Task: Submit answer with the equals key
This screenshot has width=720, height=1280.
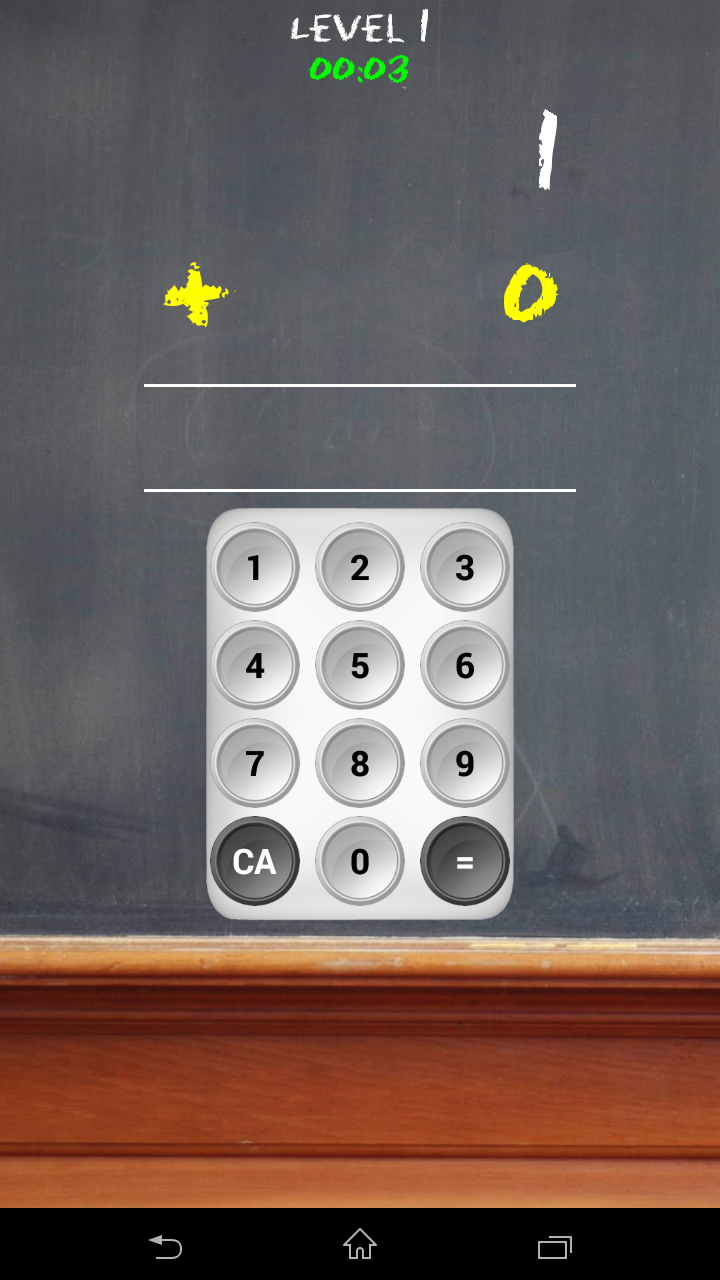Action: pyautogui.click(x=465, y=861)
